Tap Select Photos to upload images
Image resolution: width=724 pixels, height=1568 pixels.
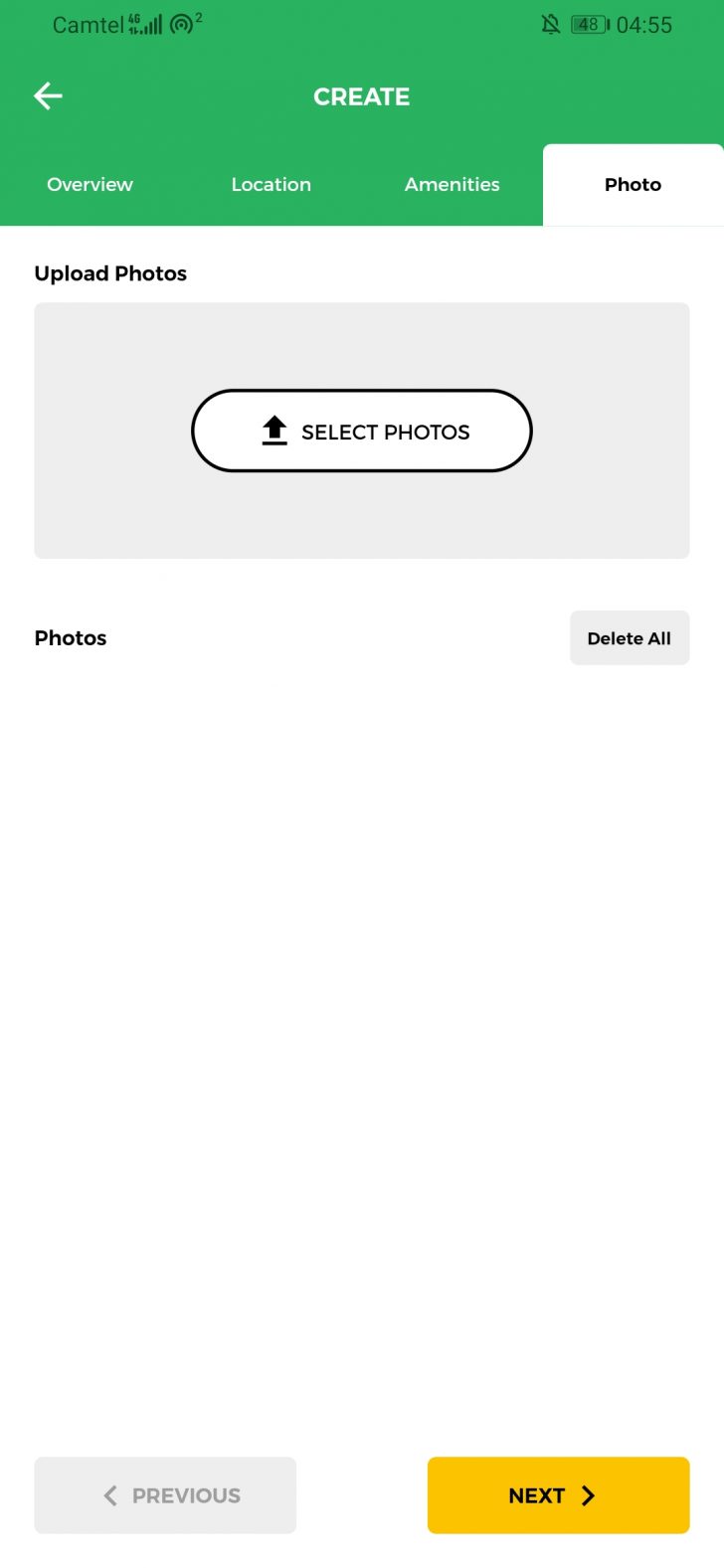(362, 431)
